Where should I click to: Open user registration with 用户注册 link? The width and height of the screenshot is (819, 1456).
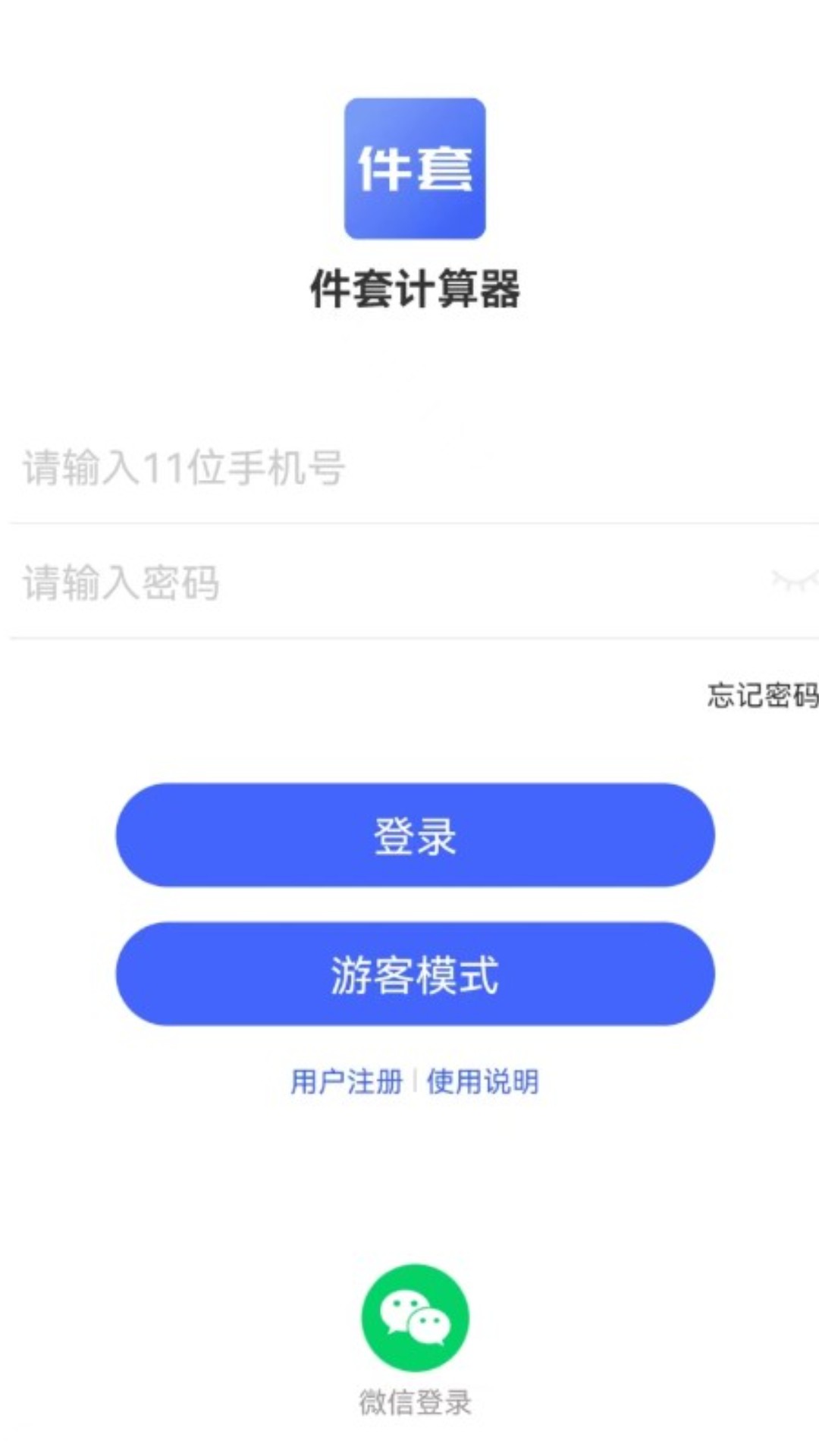(x=348, y=1084)
